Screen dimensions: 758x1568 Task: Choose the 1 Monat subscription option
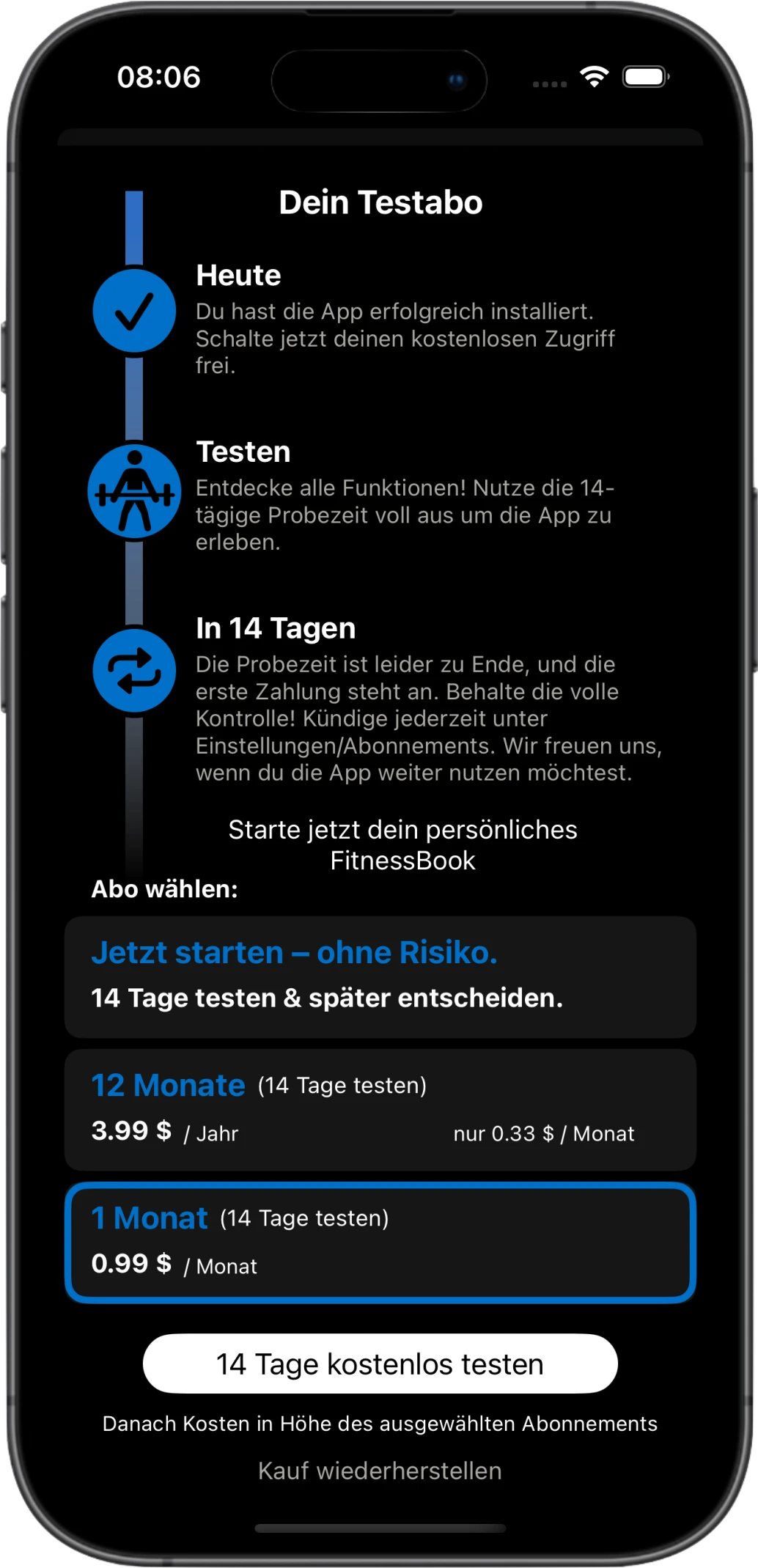[x=380, y=1242]
